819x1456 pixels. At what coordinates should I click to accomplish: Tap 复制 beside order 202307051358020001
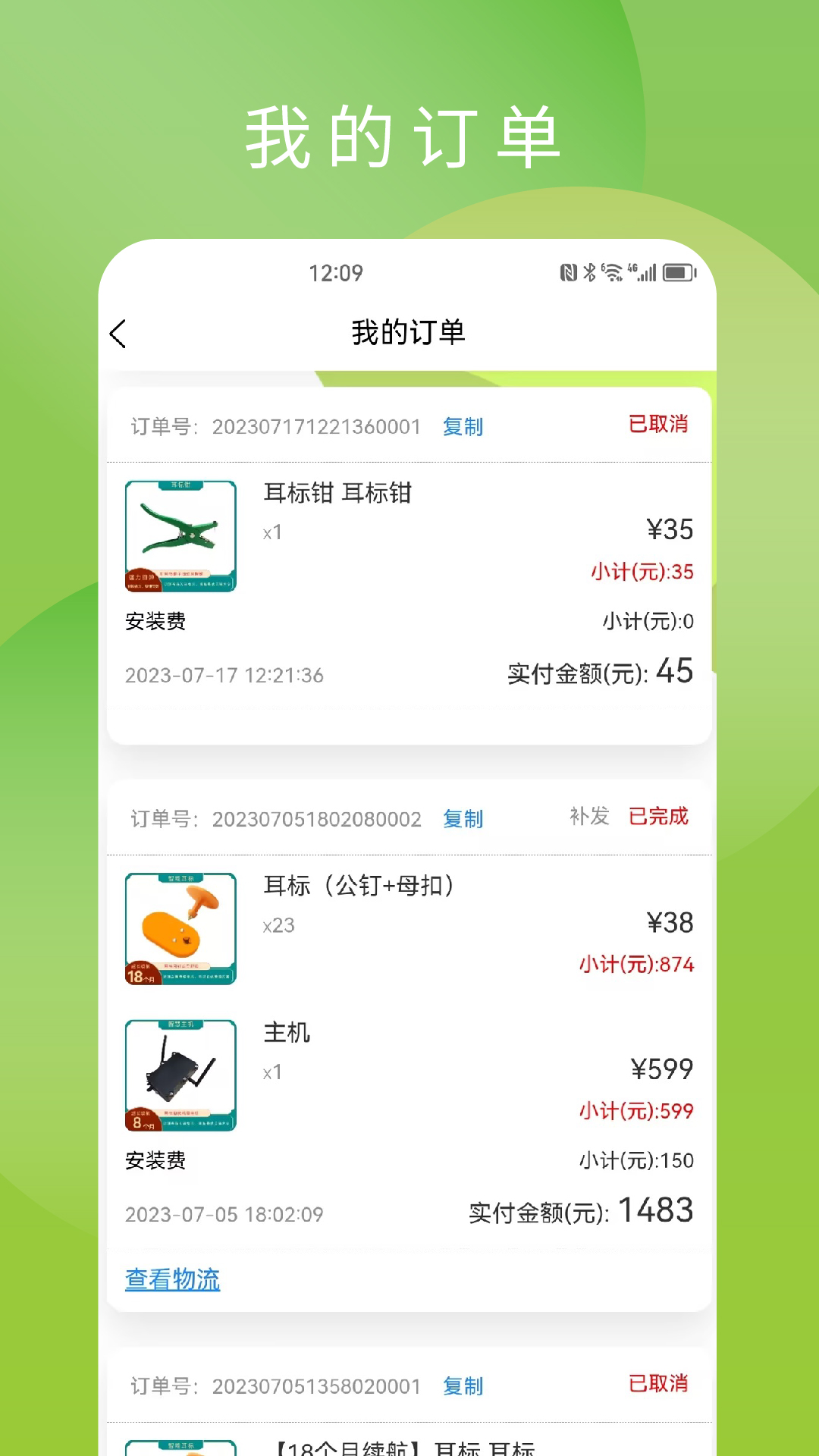coord(463,1387)
